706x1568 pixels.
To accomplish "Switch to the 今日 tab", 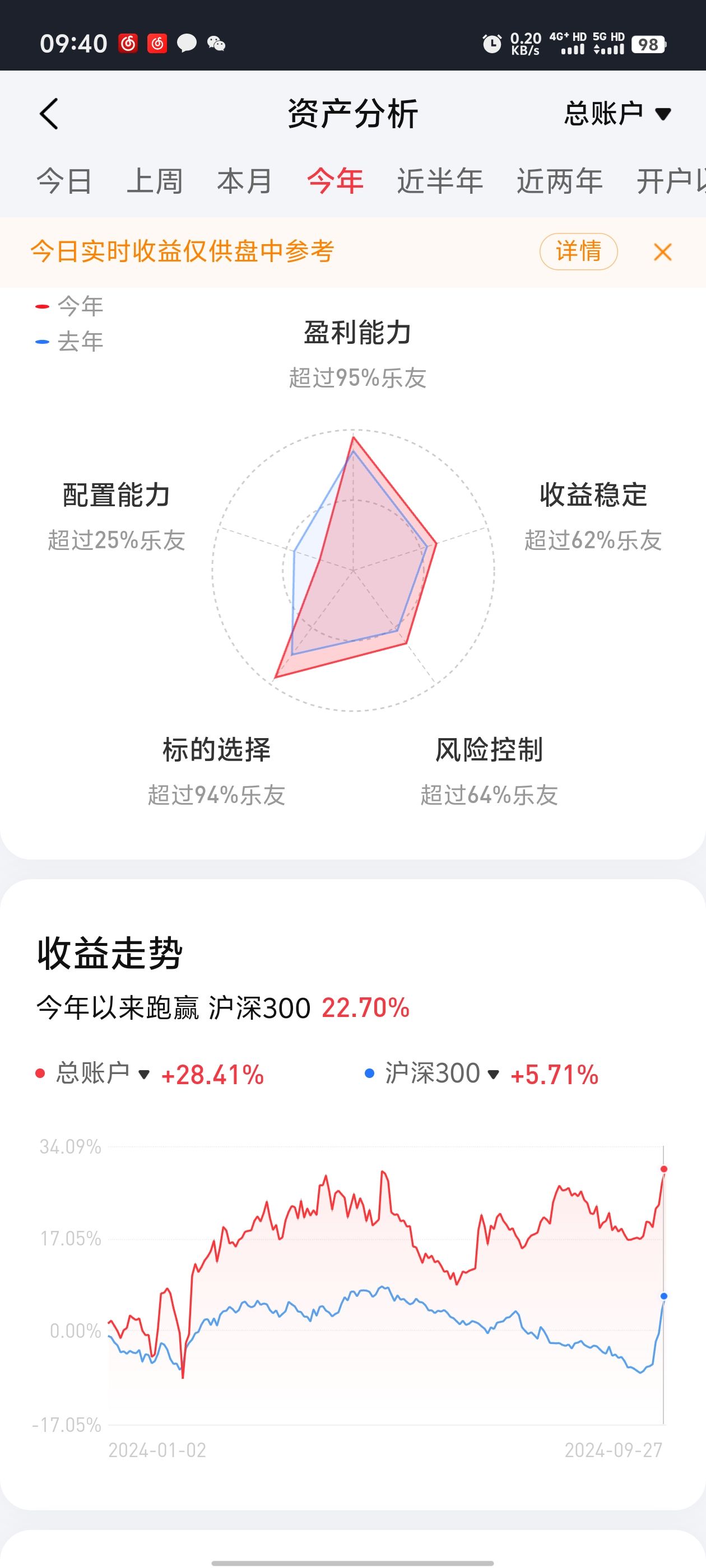I will (x=64, y=181).
